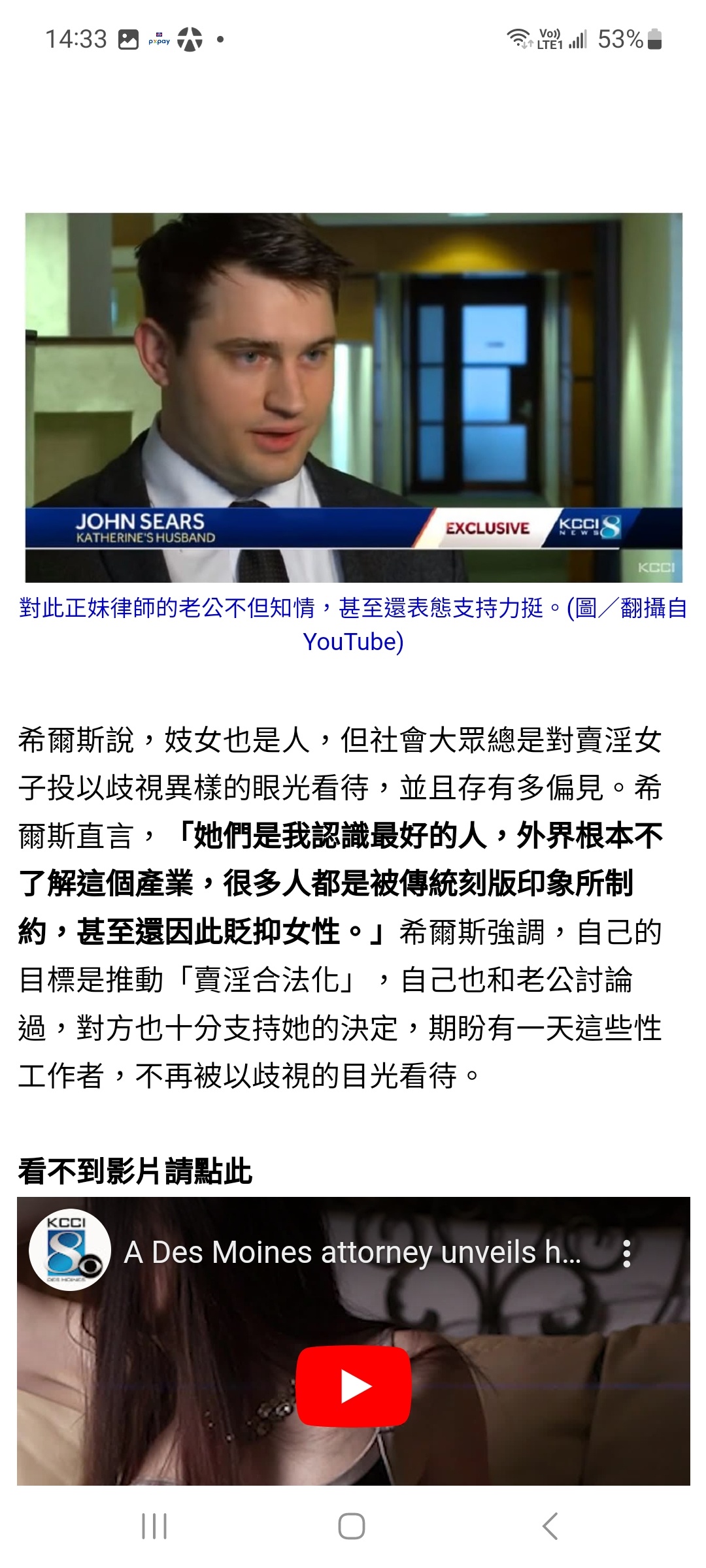The width and height of the screenshot is (706, 1568).
Task: Open the John Sears news image
Action: [x=354, y=397]
